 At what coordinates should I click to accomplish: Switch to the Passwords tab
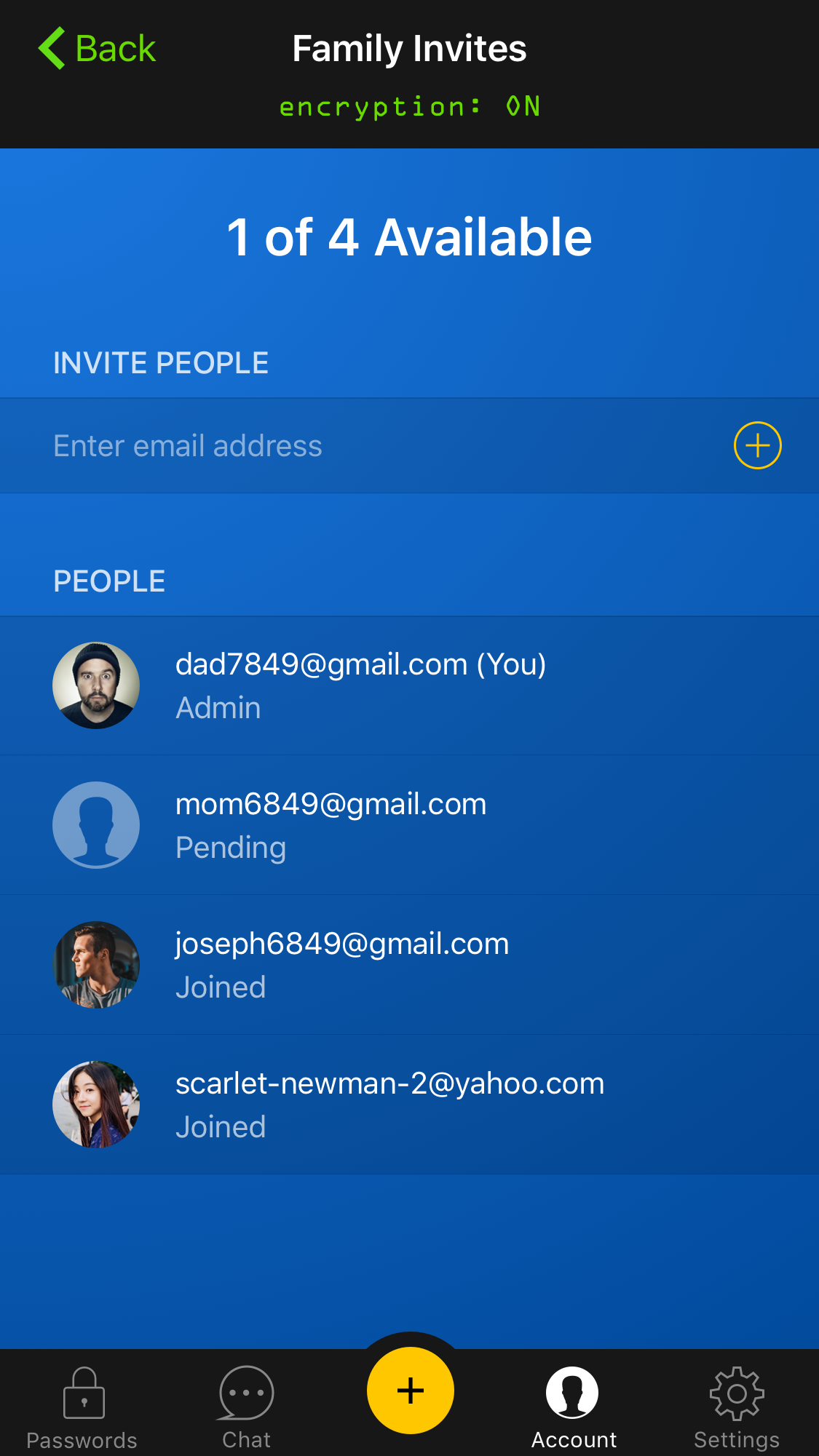[82, 1407]
